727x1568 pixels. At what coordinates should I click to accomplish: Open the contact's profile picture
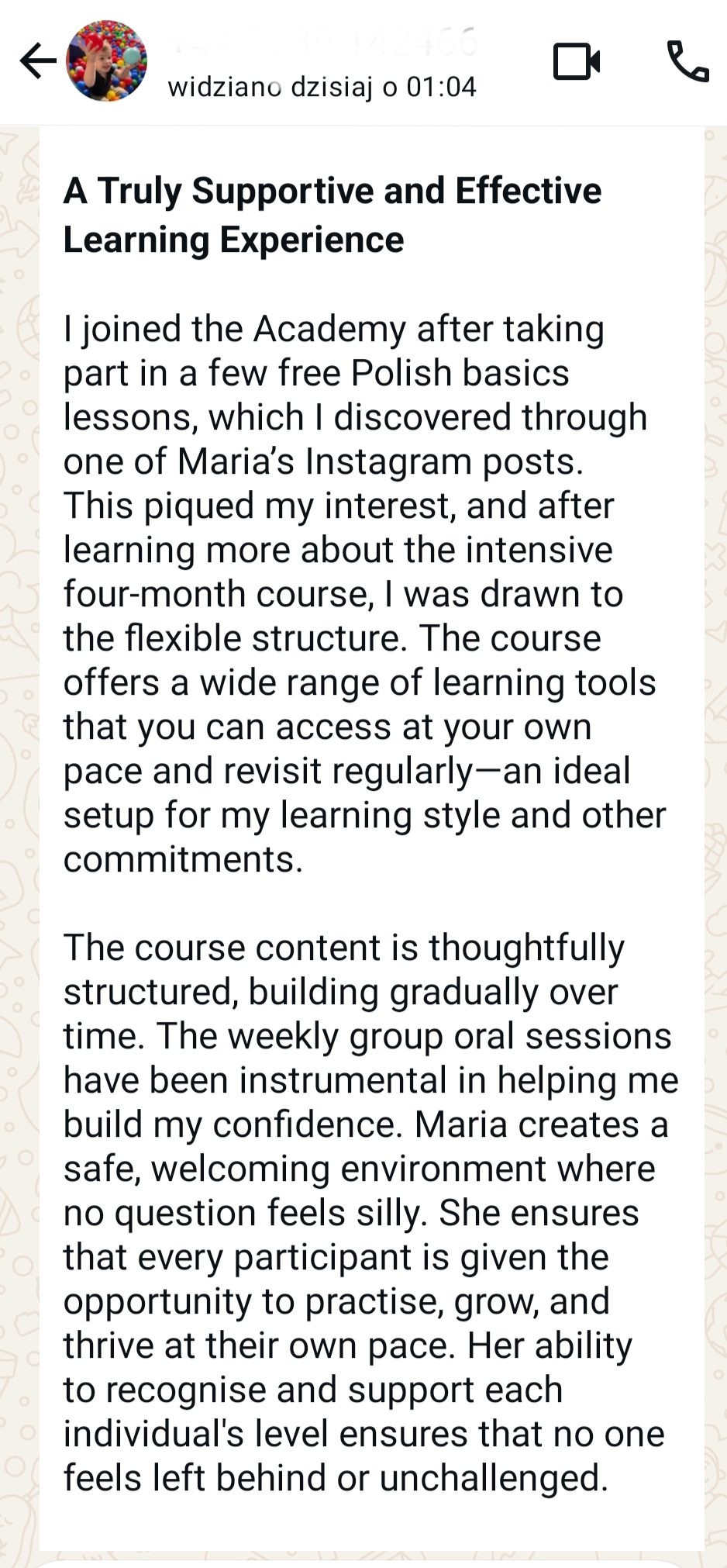click(x=107, y=61)
